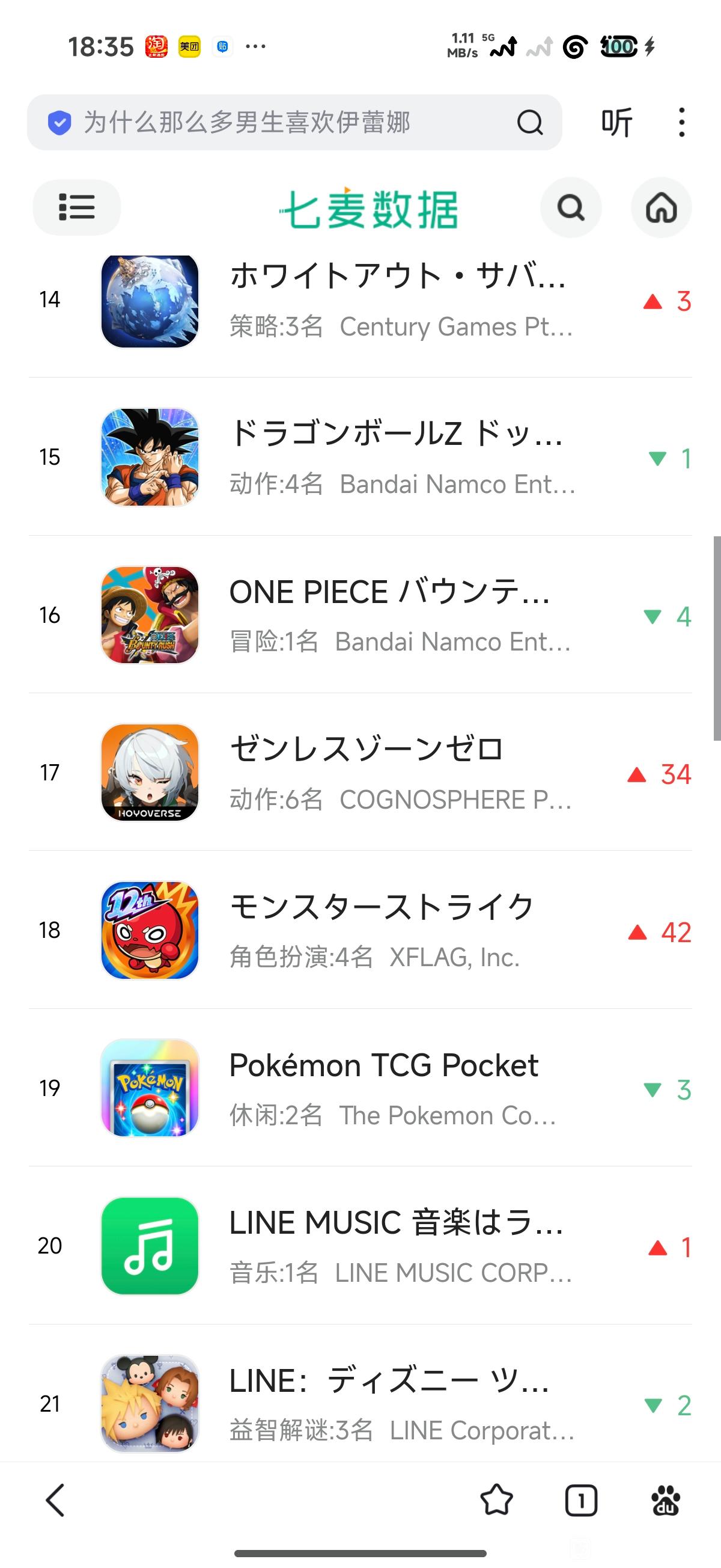
Task: Go to the 七麦数据 home icon
Action: [662, 207]
